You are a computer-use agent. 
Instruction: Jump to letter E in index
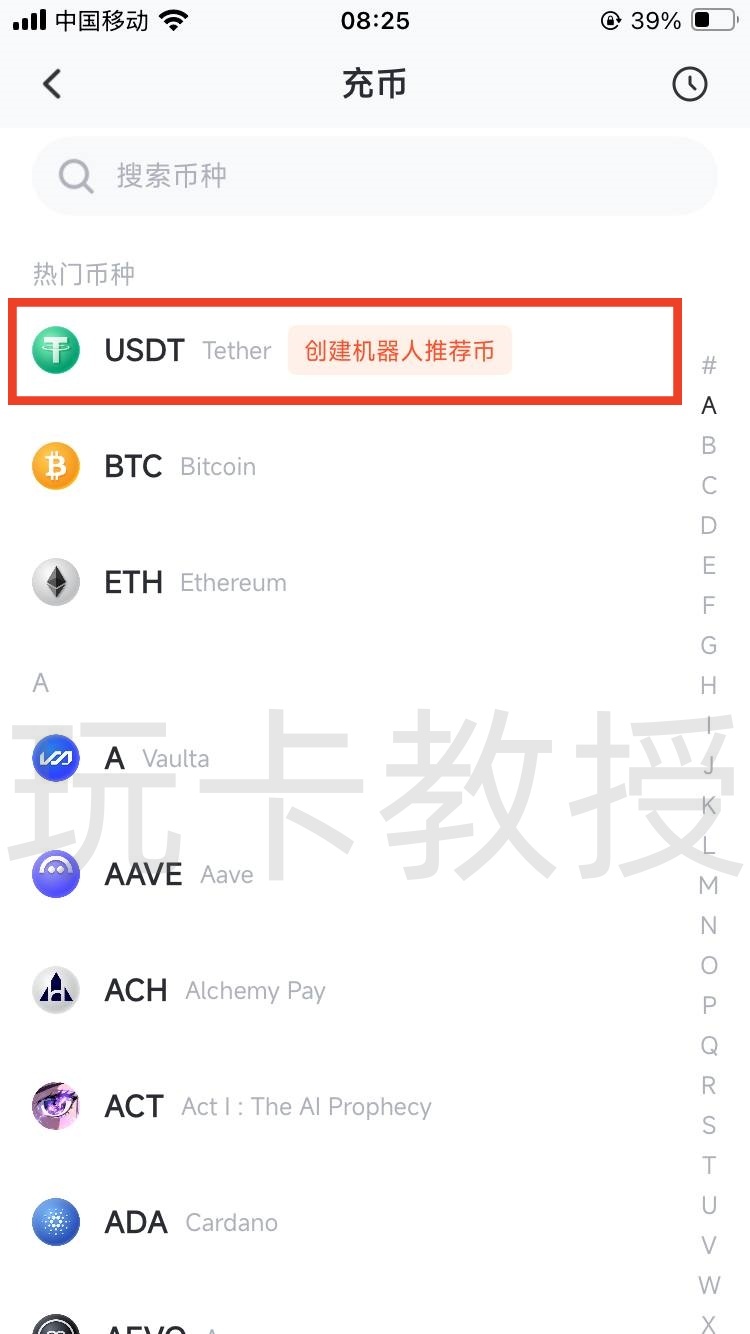(709, 565)
